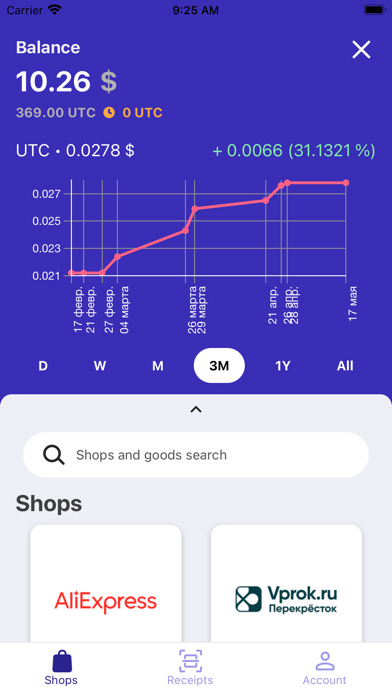Select the D chart period
Screen dimensions: 392x696
click(43, 366)
